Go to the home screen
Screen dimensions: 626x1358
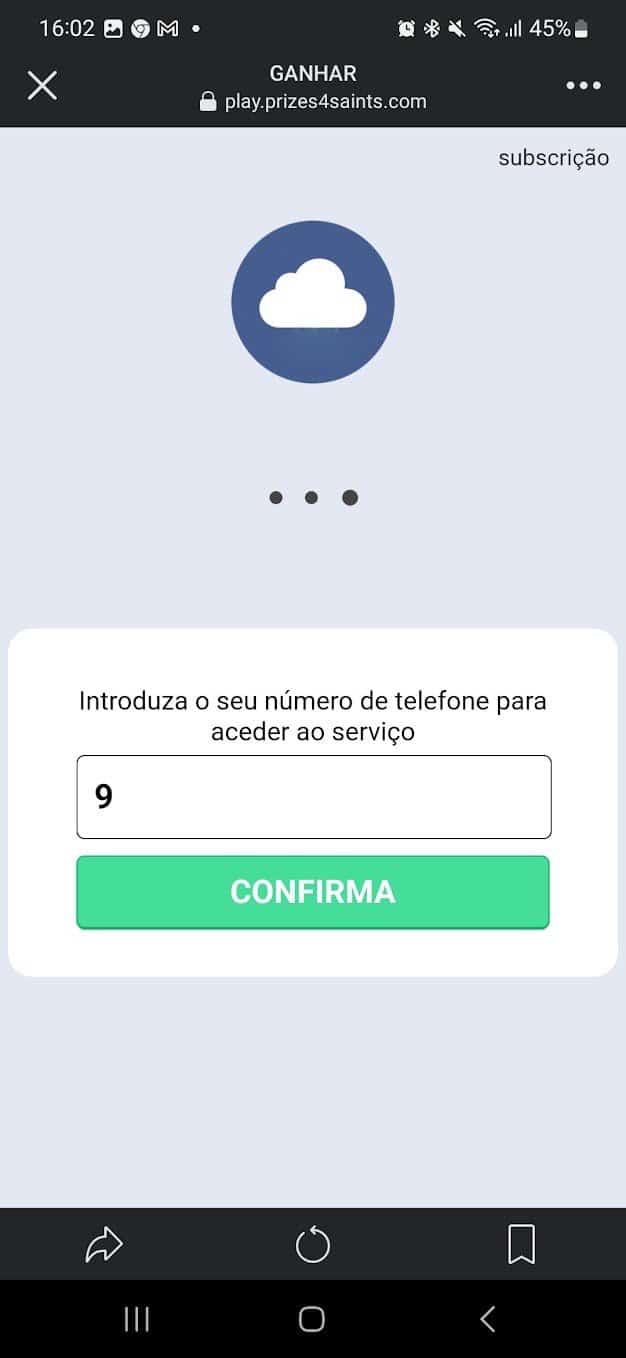click(312, 1319)
